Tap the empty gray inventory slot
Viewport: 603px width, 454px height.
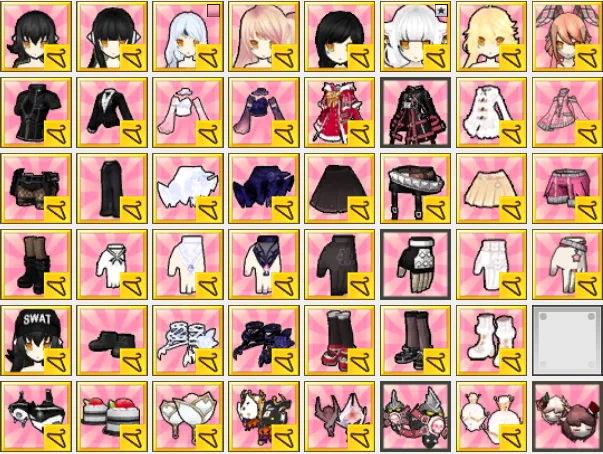click(x=565, y=340)
